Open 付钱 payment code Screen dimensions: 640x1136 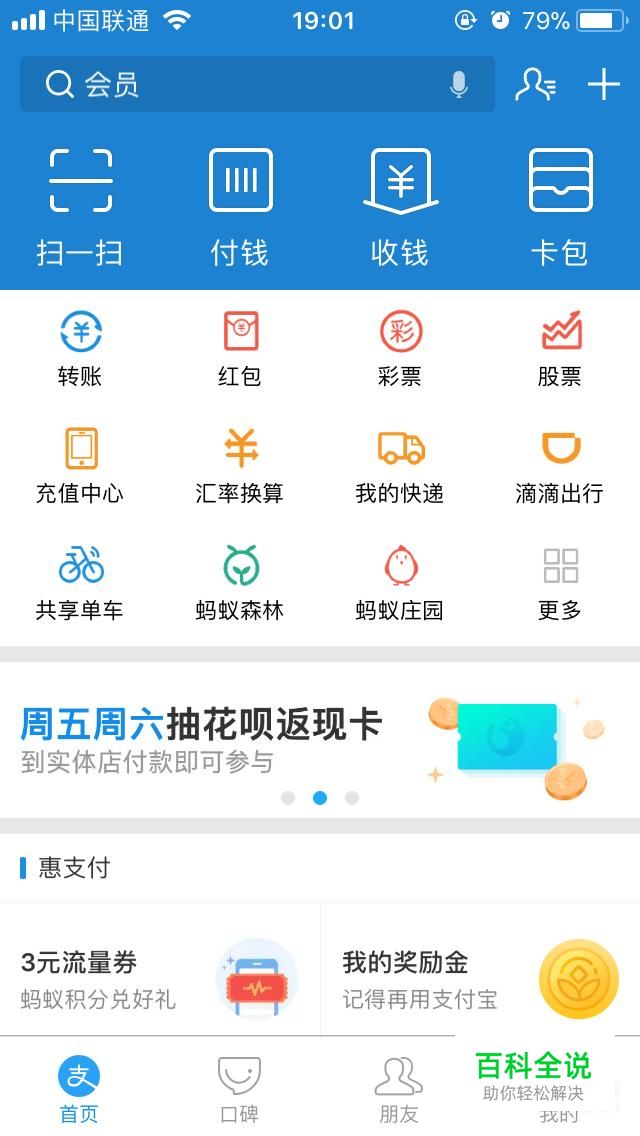pos(240,207)
